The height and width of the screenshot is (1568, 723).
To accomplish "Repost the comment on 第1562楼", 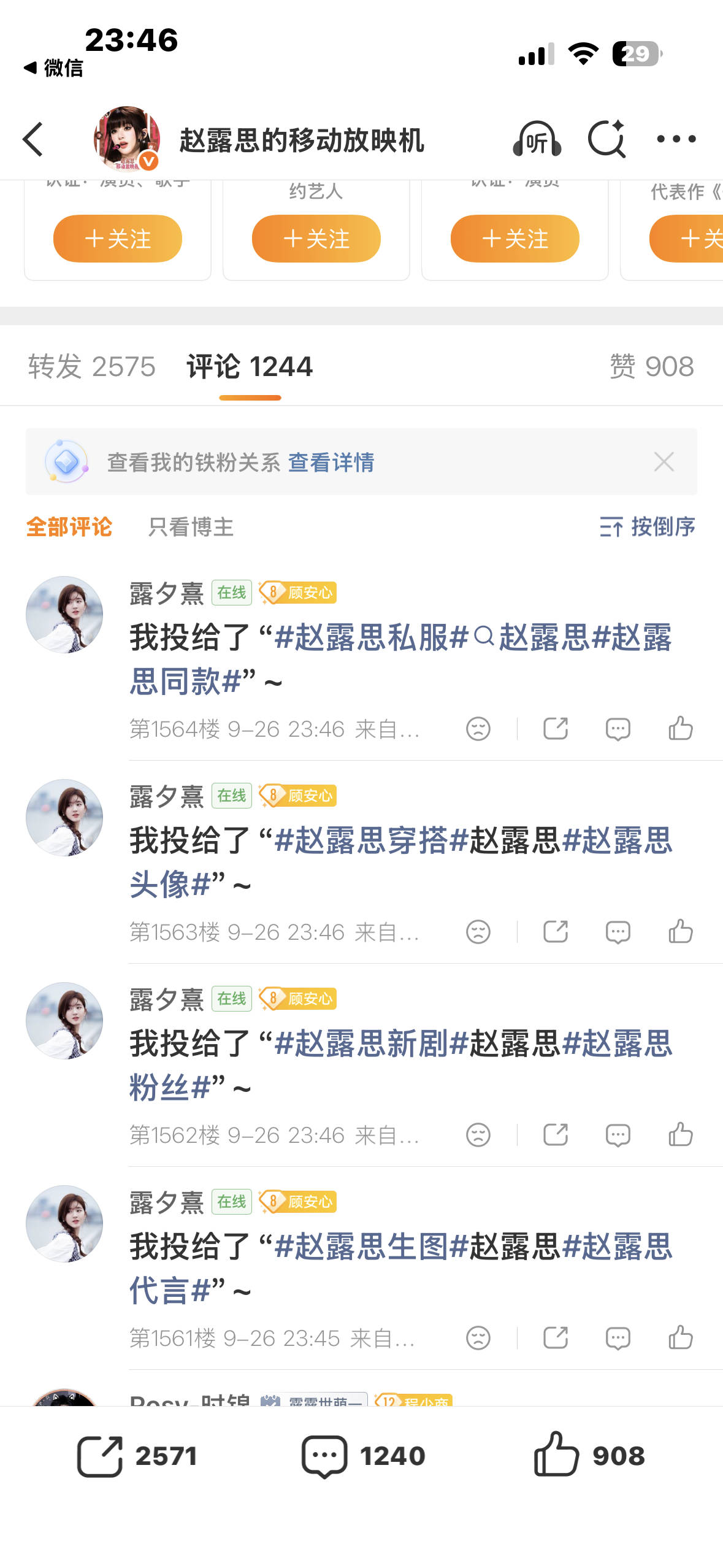I will 556,1135.
